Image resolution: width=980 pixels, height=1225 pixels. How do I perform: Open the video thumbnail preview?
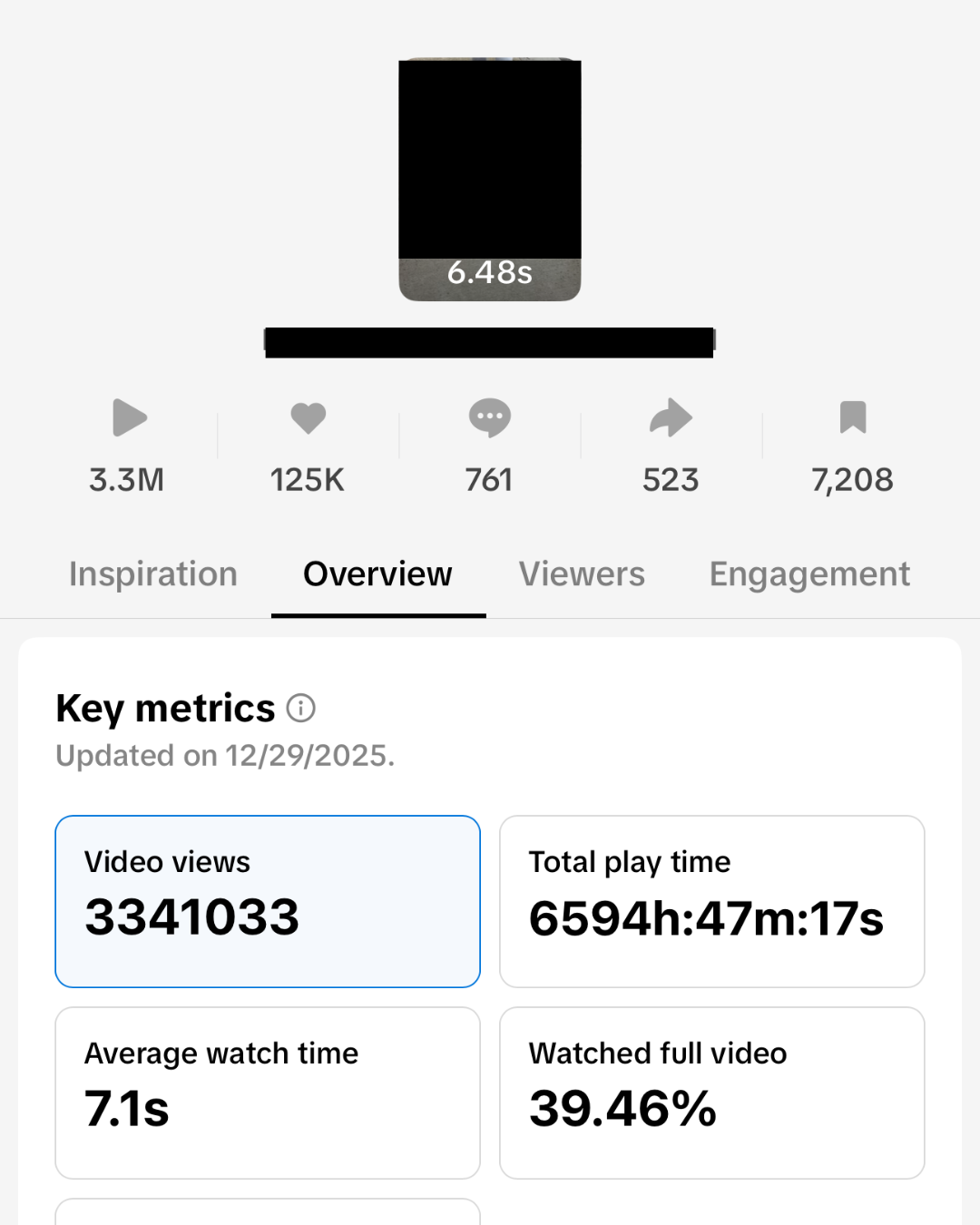[x=490, y=180]
